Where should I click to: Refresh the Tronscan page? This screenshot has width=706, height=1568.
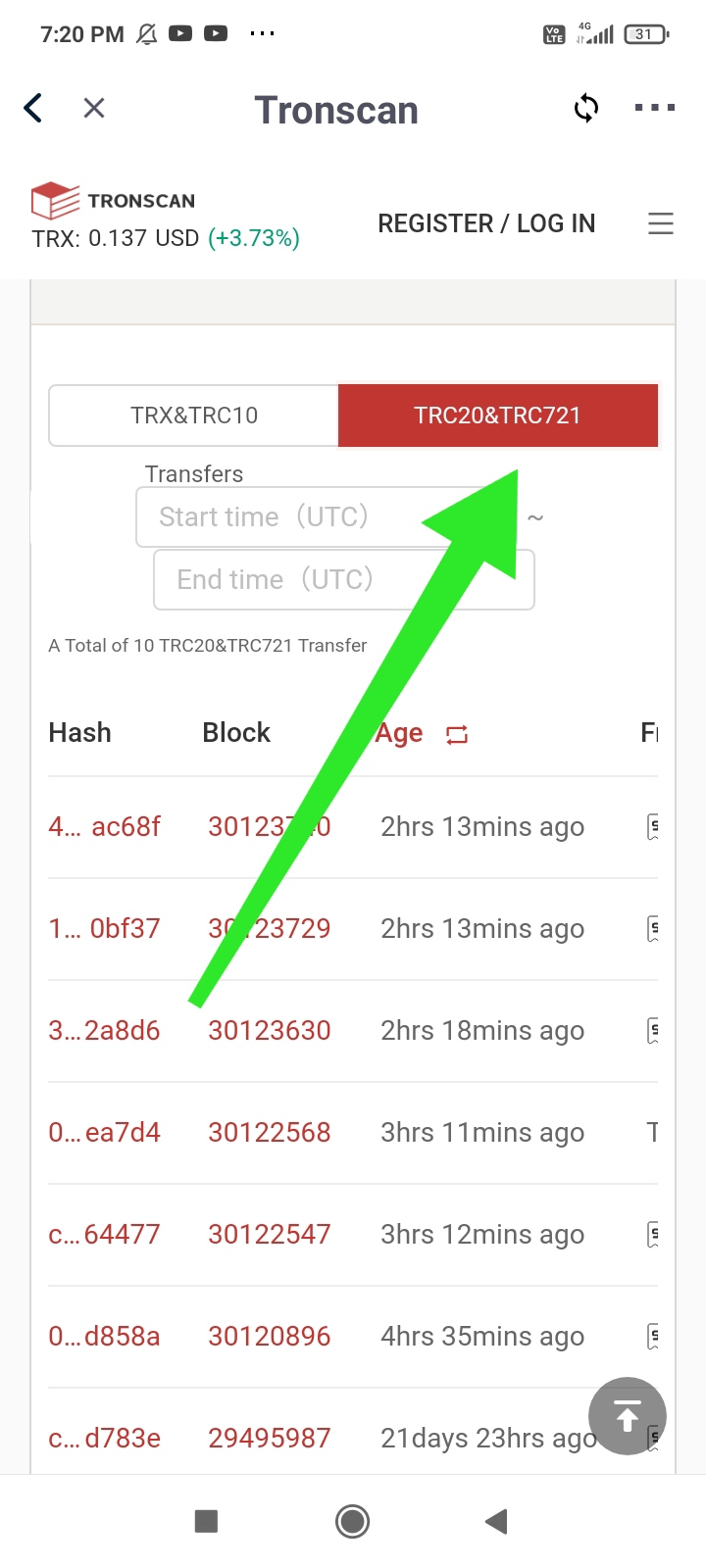point(586,108)
